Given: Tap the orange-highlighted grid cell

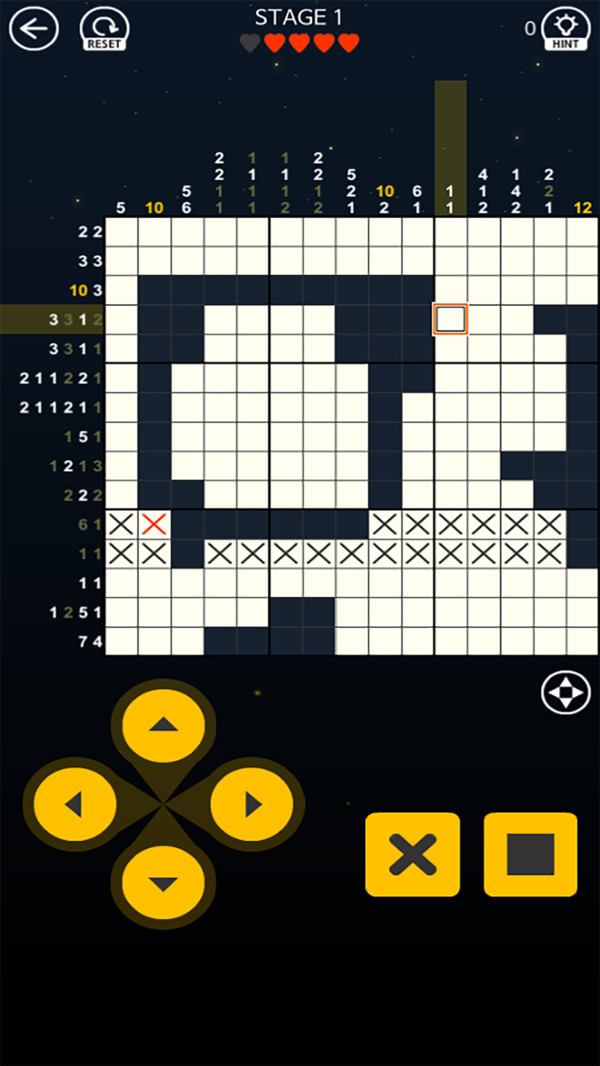Looking at the screenshot, I should pos(451,320).
